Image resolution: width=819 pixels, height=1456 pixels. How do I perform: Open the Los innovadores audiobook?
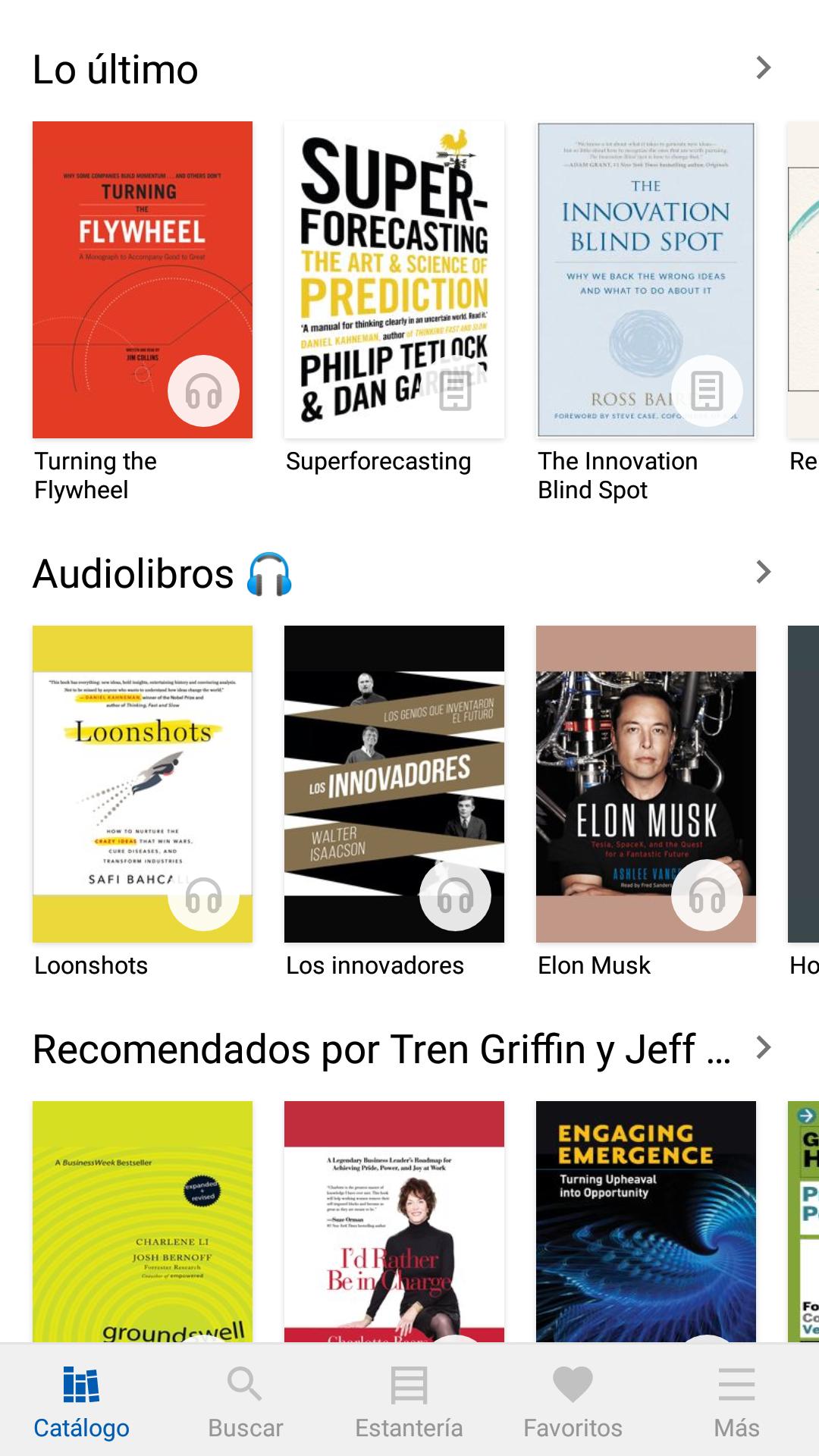click(x=394, y=784)
